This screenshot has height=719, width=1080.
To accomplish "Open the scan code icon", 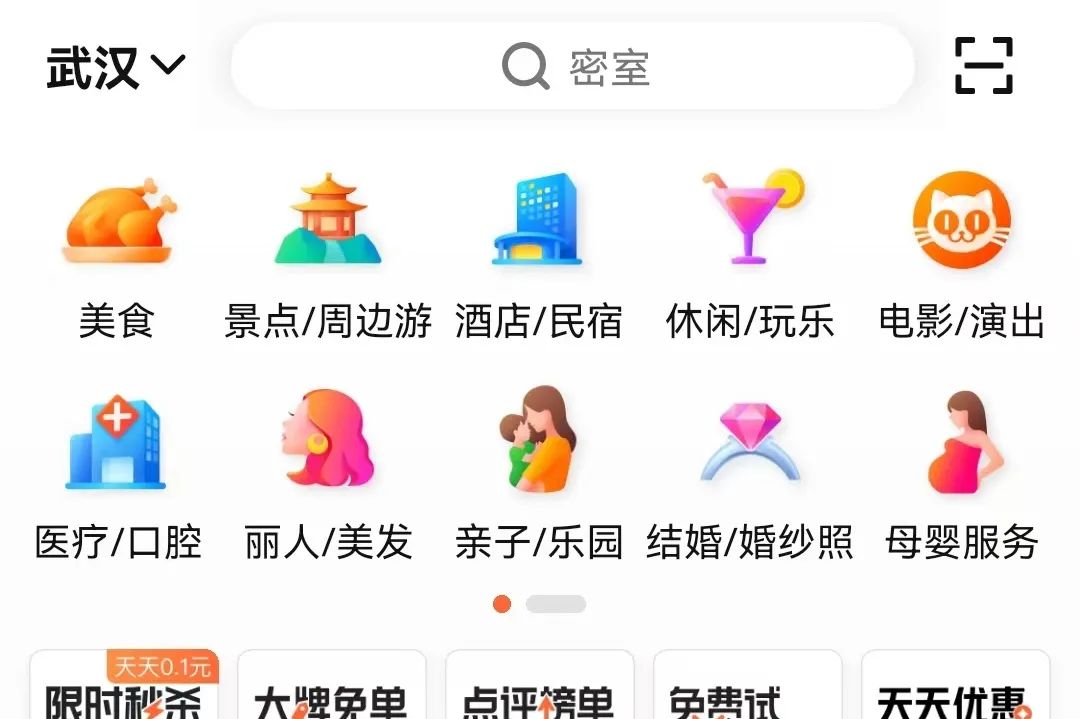I will (984, 66).
